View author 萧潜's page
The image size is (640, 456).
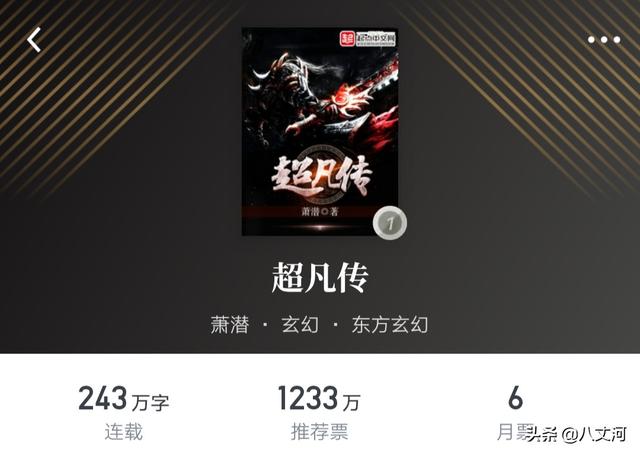pyautogui.click(x=231, y=325)
